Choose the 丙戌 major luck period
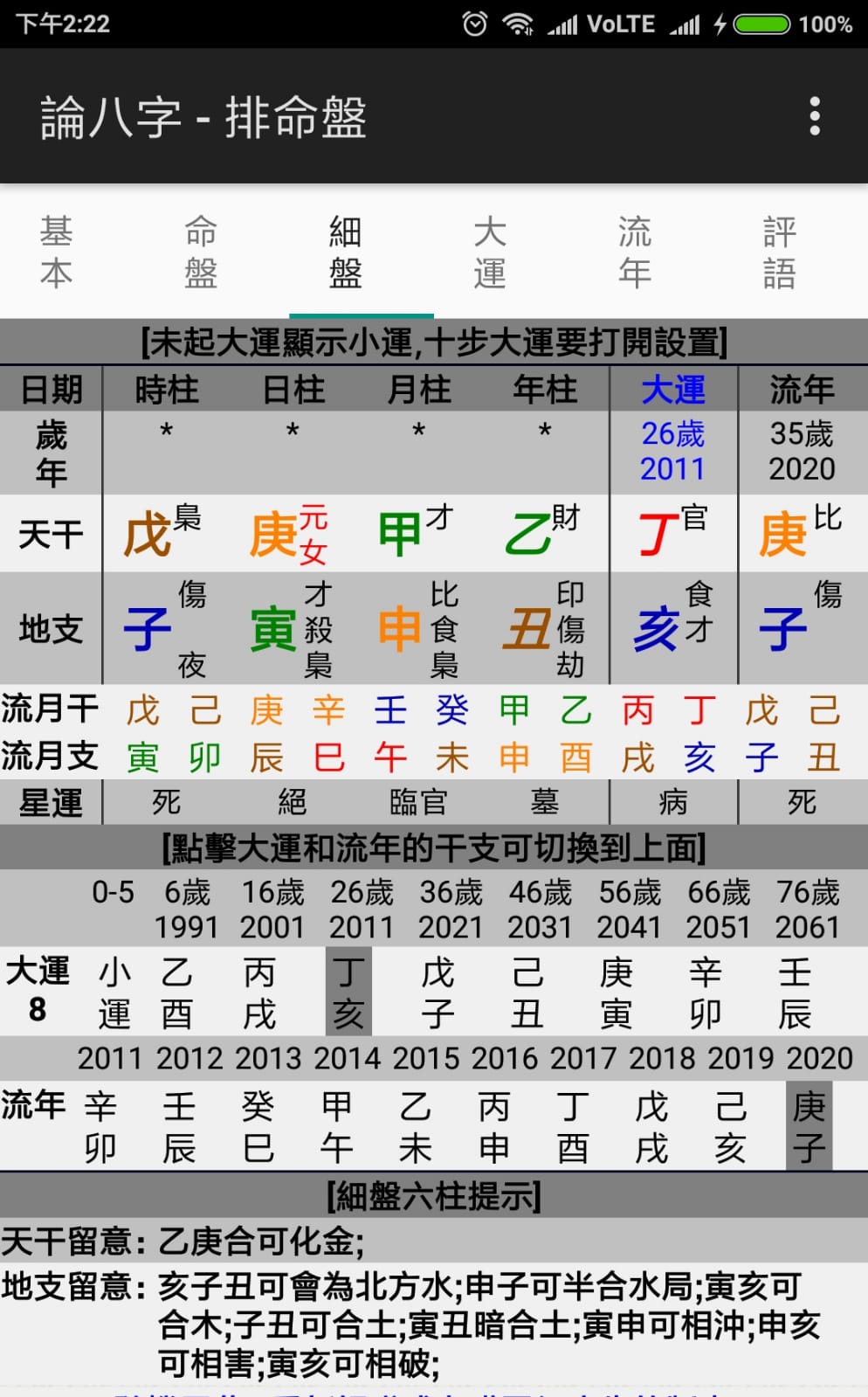This screenshot has height=1397, width=868. coord(259,993)
